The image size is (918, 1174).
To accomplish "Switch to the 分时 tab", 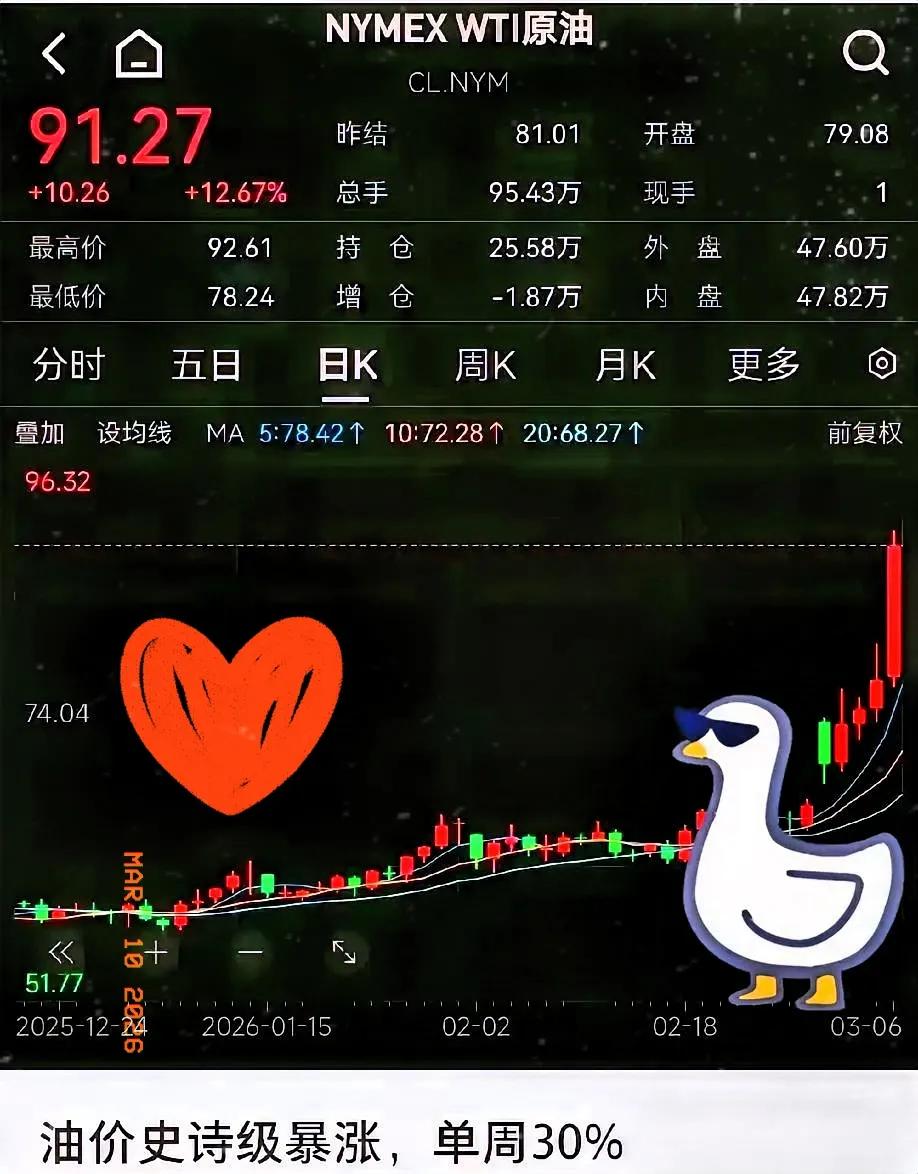I will coord(69,366).
